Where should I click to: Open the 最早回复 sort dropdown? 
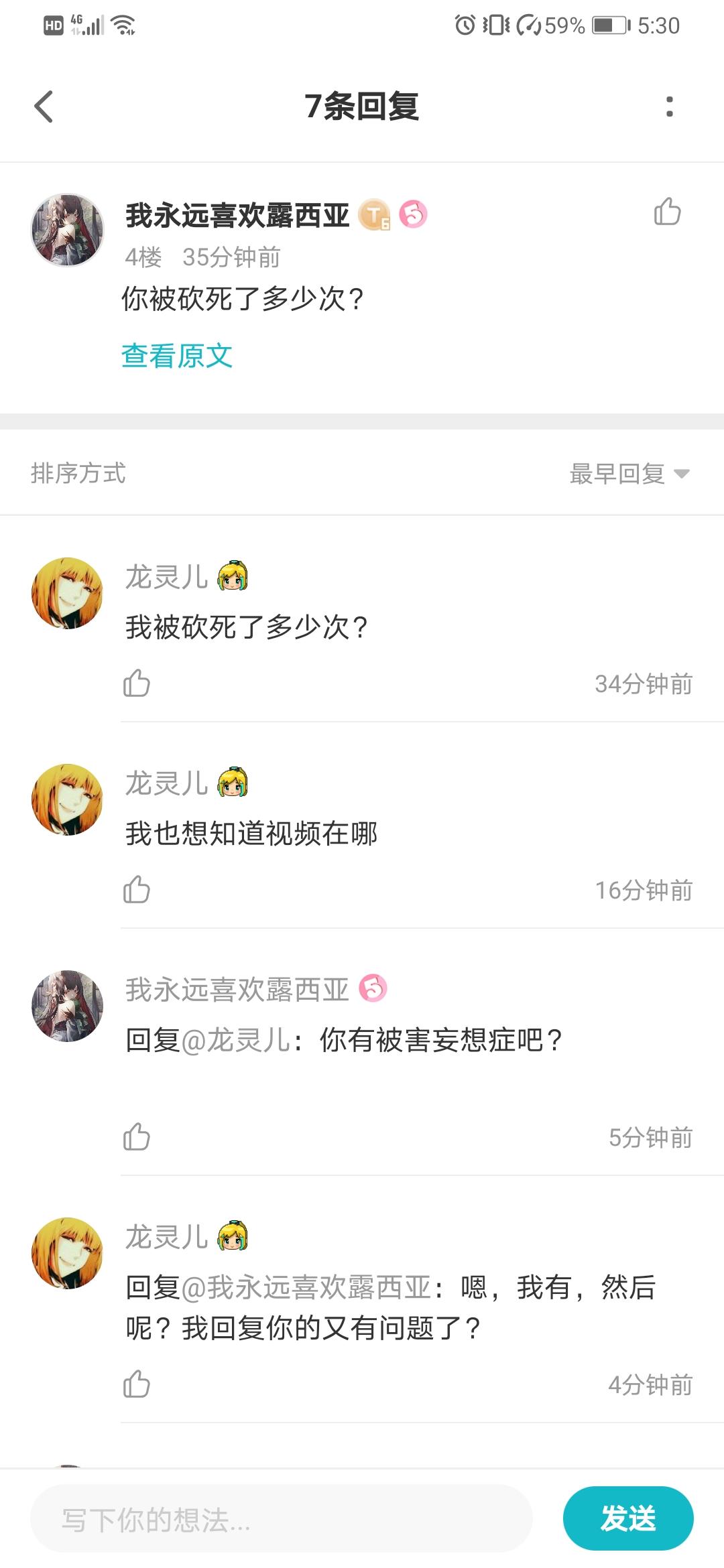[629, 474]
